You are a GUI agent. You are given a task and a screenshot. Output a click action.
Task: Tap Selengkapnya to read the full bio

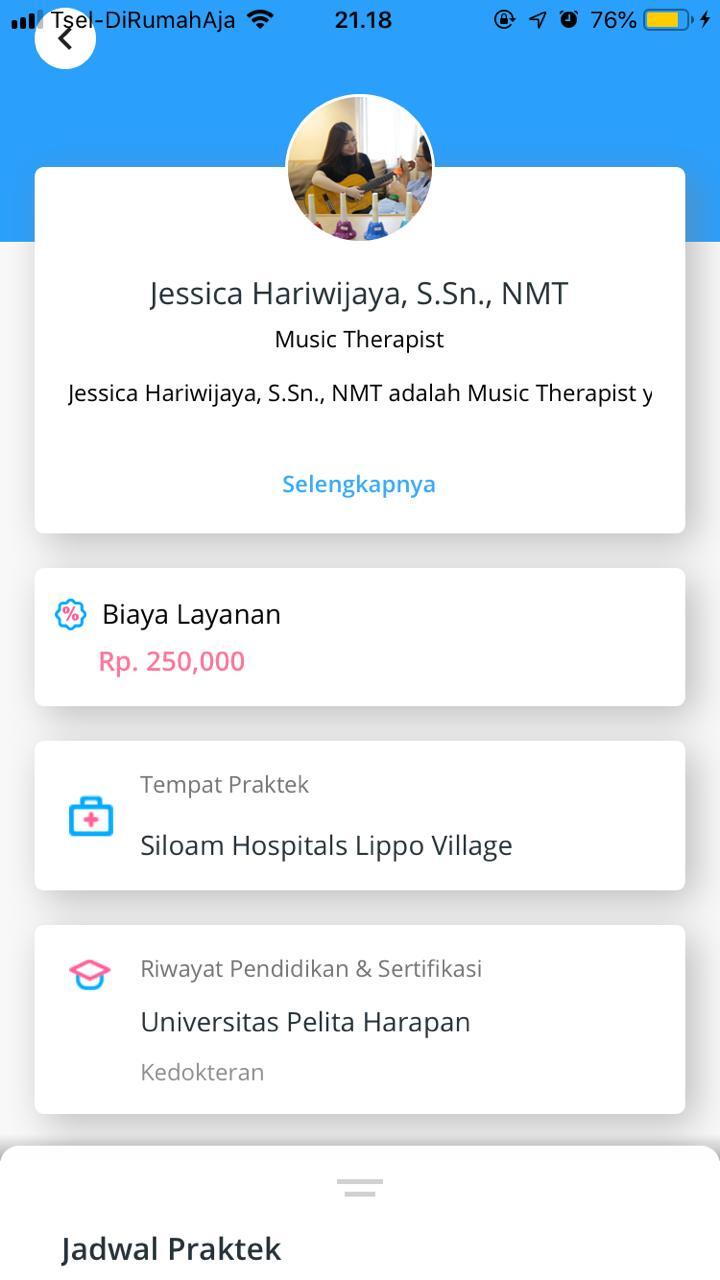(359, 484)
